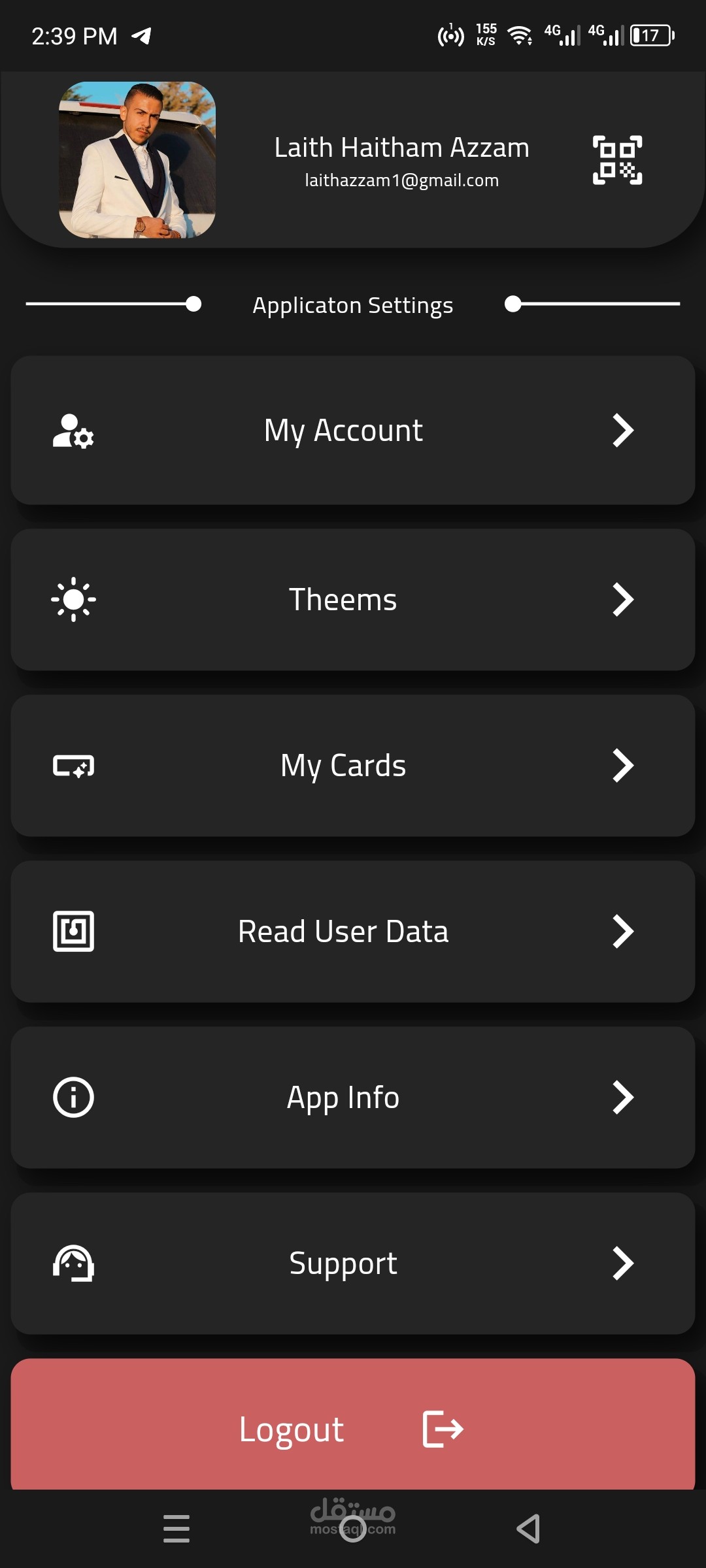Open Read User Data
This screenshot has height=1568, width=706.
pos(352,932)
